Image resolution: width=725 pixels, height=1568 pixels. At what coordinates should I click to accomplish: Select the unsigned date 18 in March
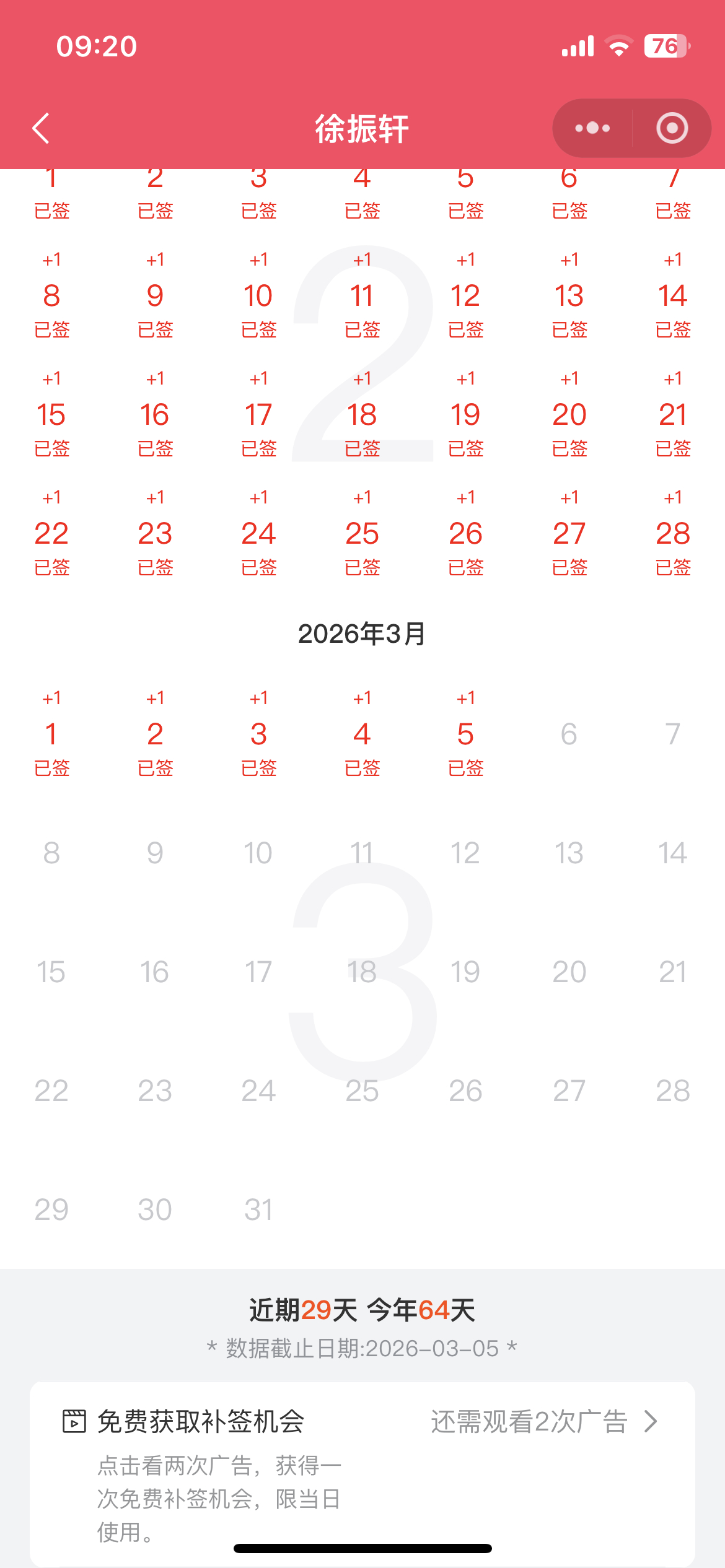[x=362, y=970]
